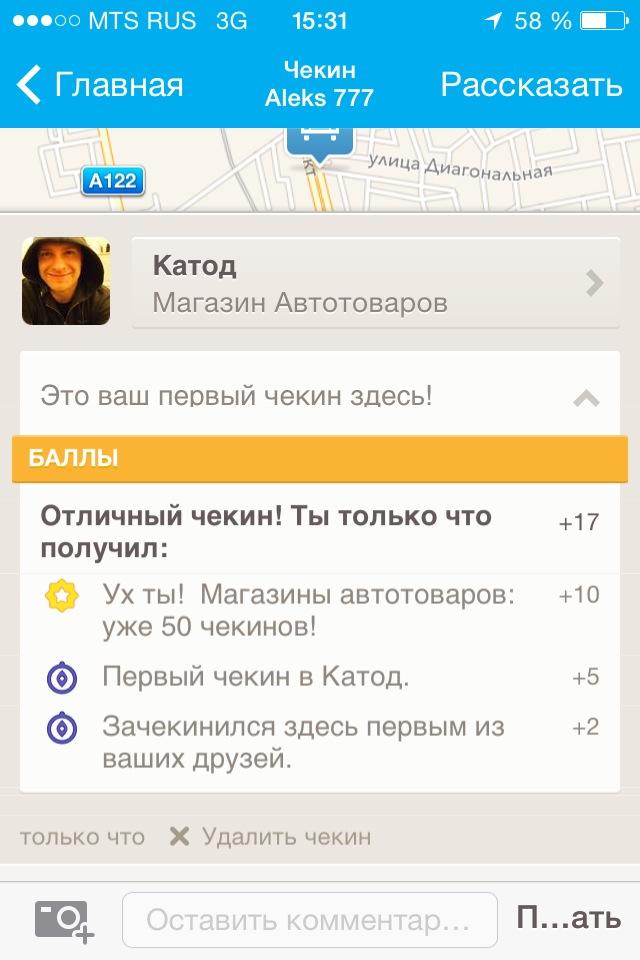Tap the Рассказать share button
Viewport: 640px width, 960px height.
coord(531,85)
